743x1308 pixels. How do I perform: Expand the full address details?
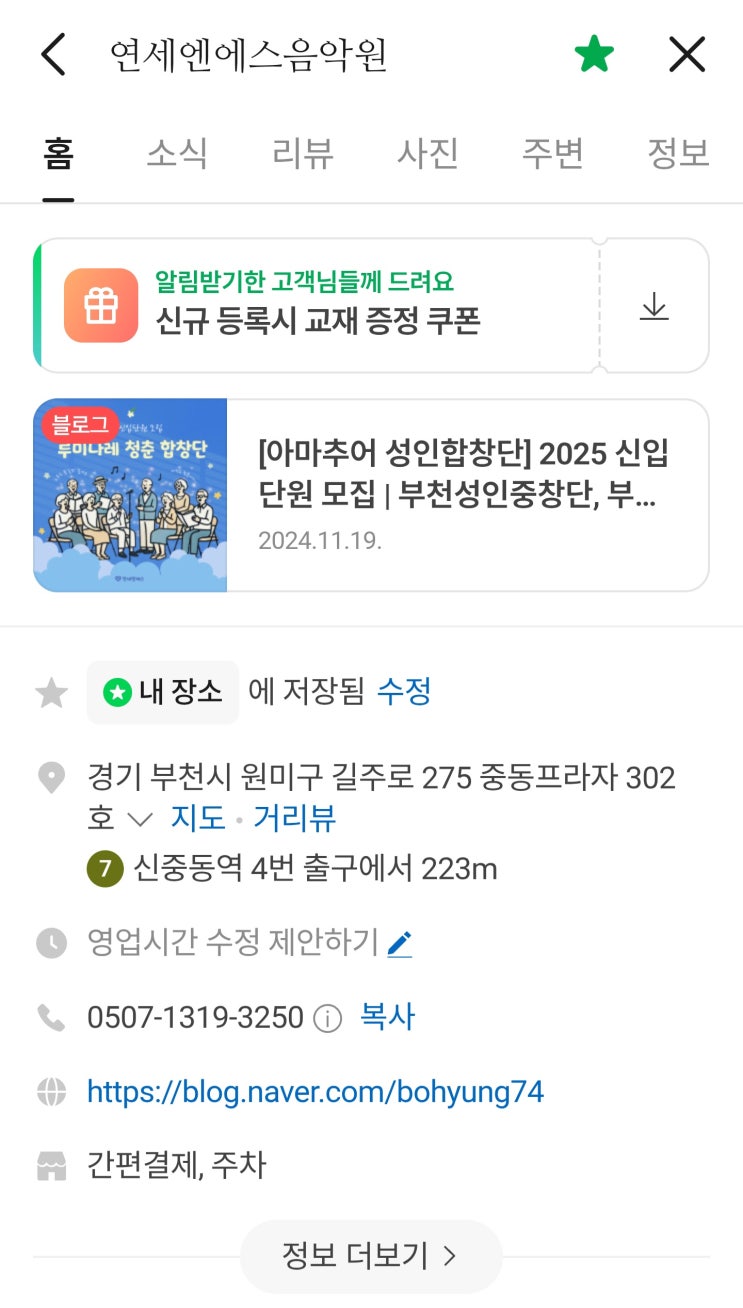tap(140, 819)
